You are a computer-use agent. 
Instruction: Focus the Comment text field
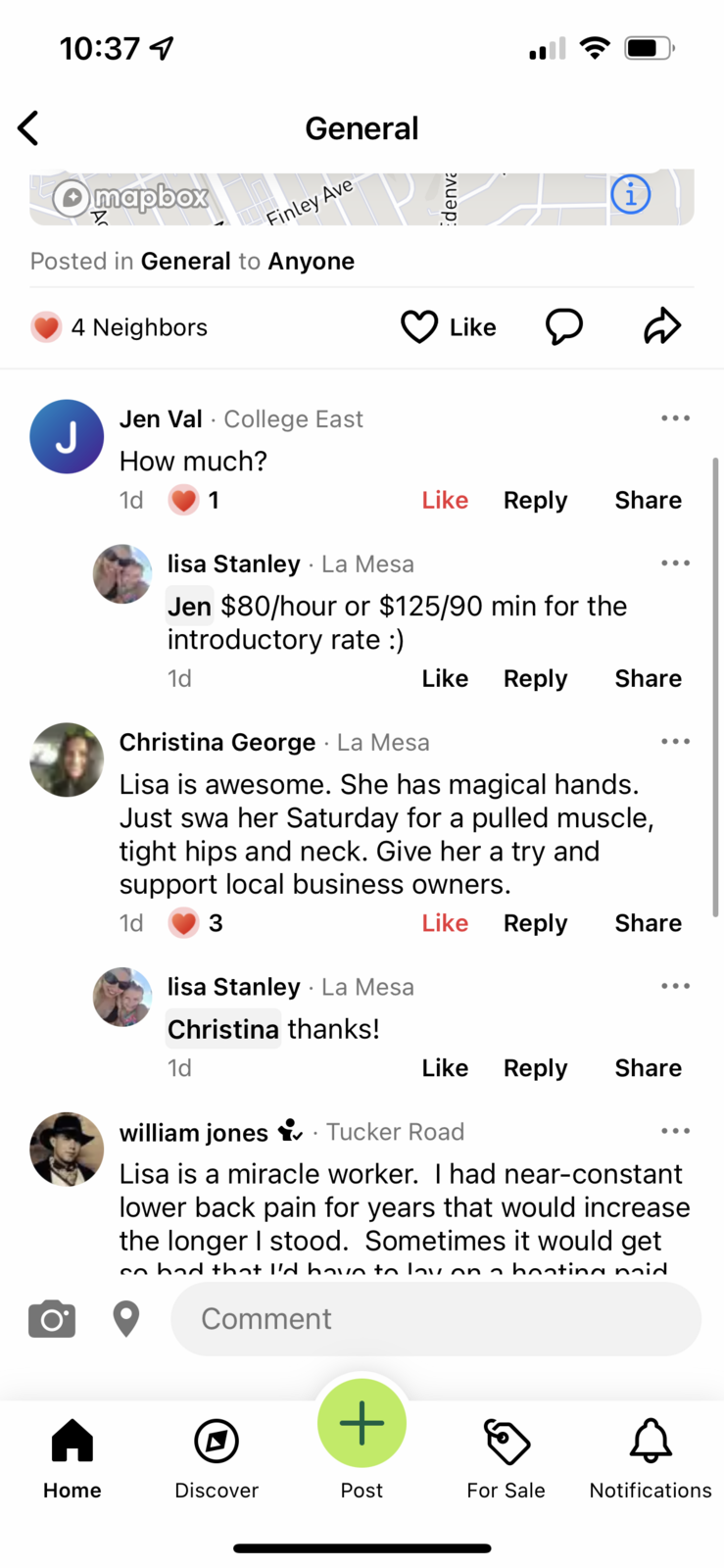[x=436, y=1319]
